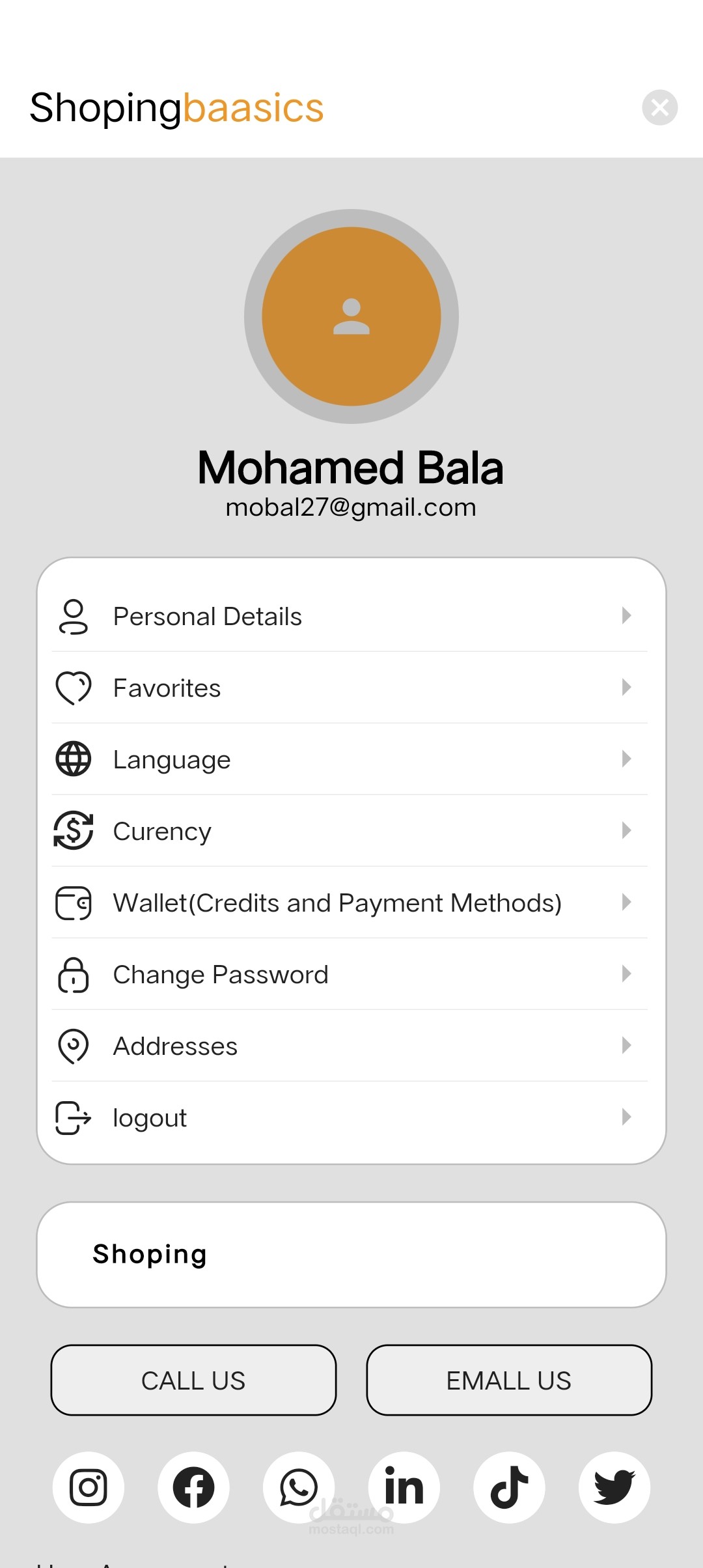Tap the CALL US button
This screenshot has width=703, height=1568.
[x=193, y=1380]
